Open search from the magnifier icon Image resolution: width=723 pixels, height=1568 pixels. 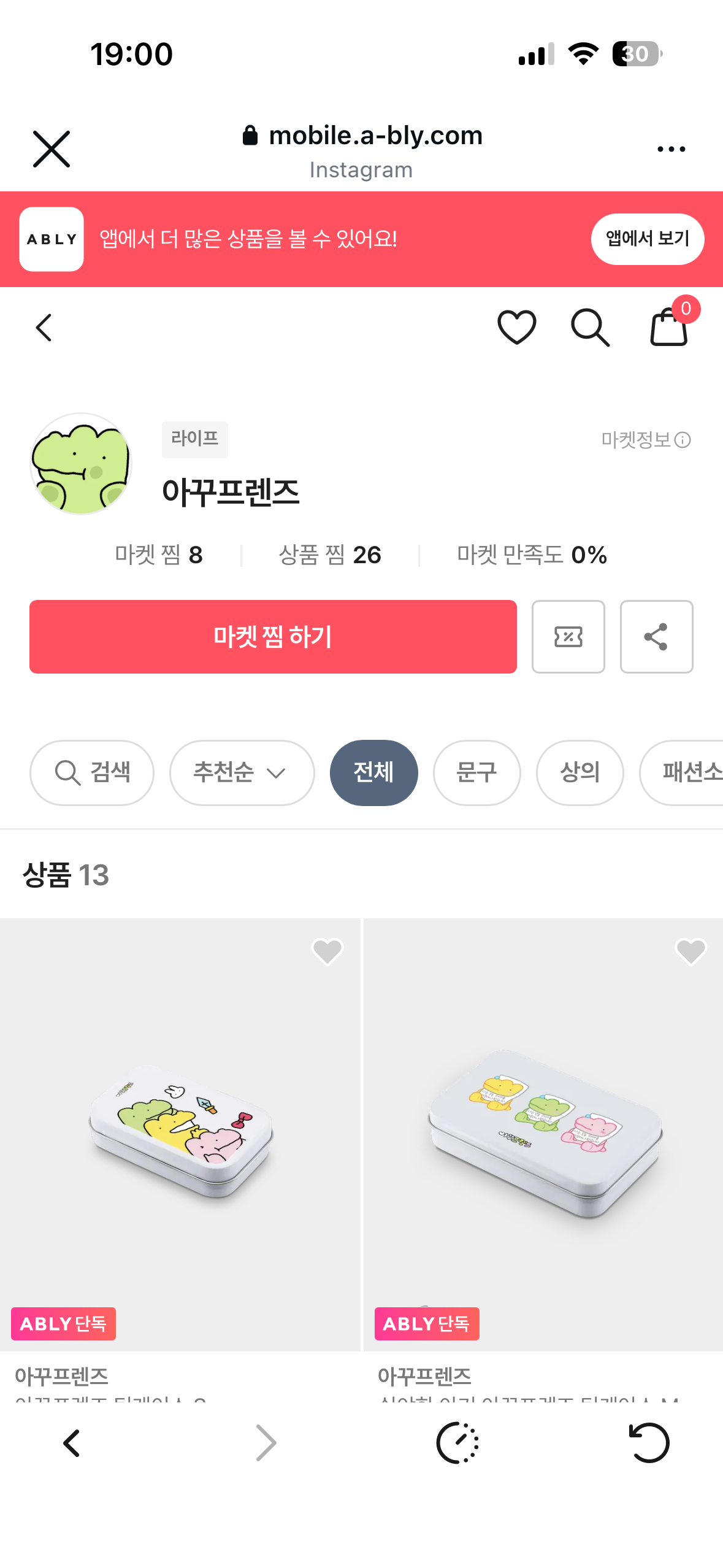(x=590, y=328)
